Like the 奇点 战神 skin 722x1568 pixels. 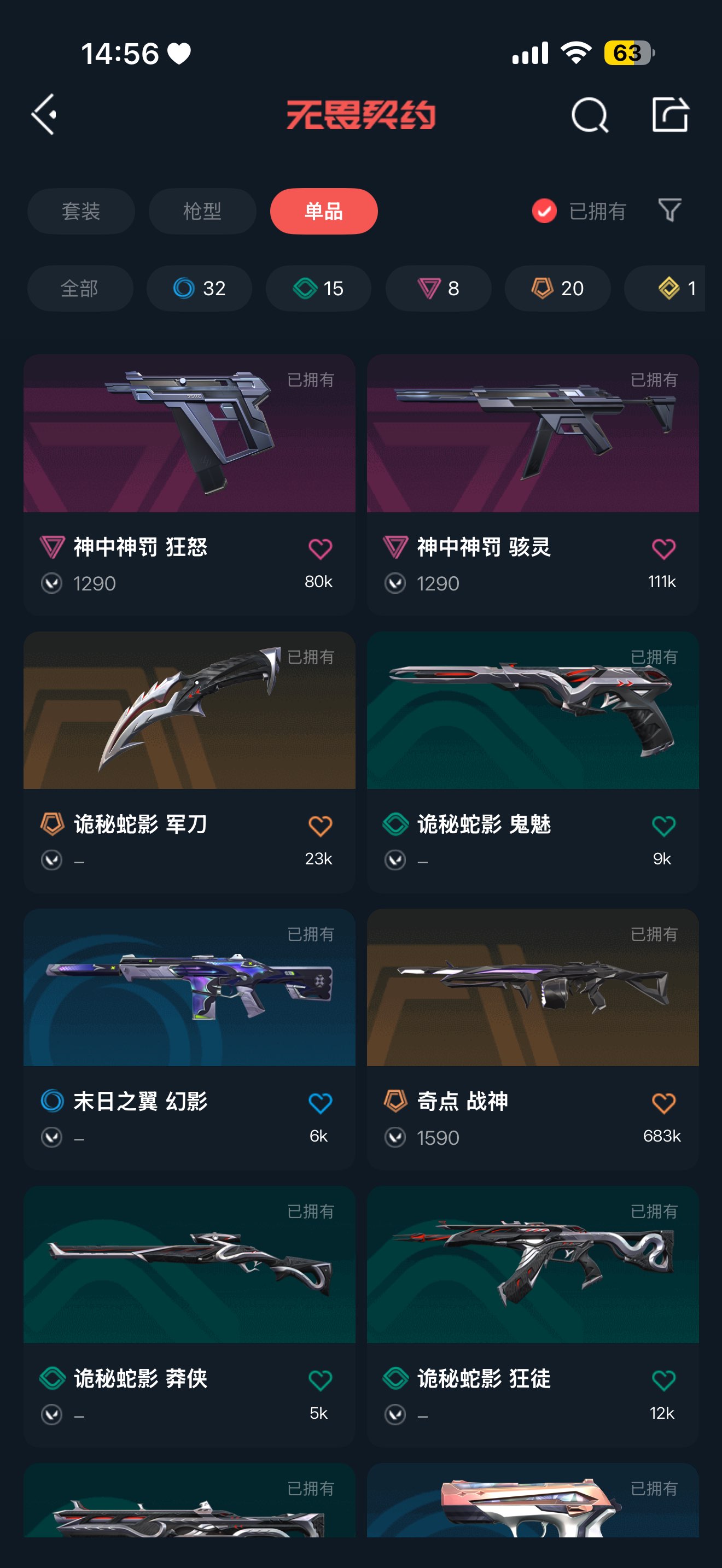click(663, 1103)
